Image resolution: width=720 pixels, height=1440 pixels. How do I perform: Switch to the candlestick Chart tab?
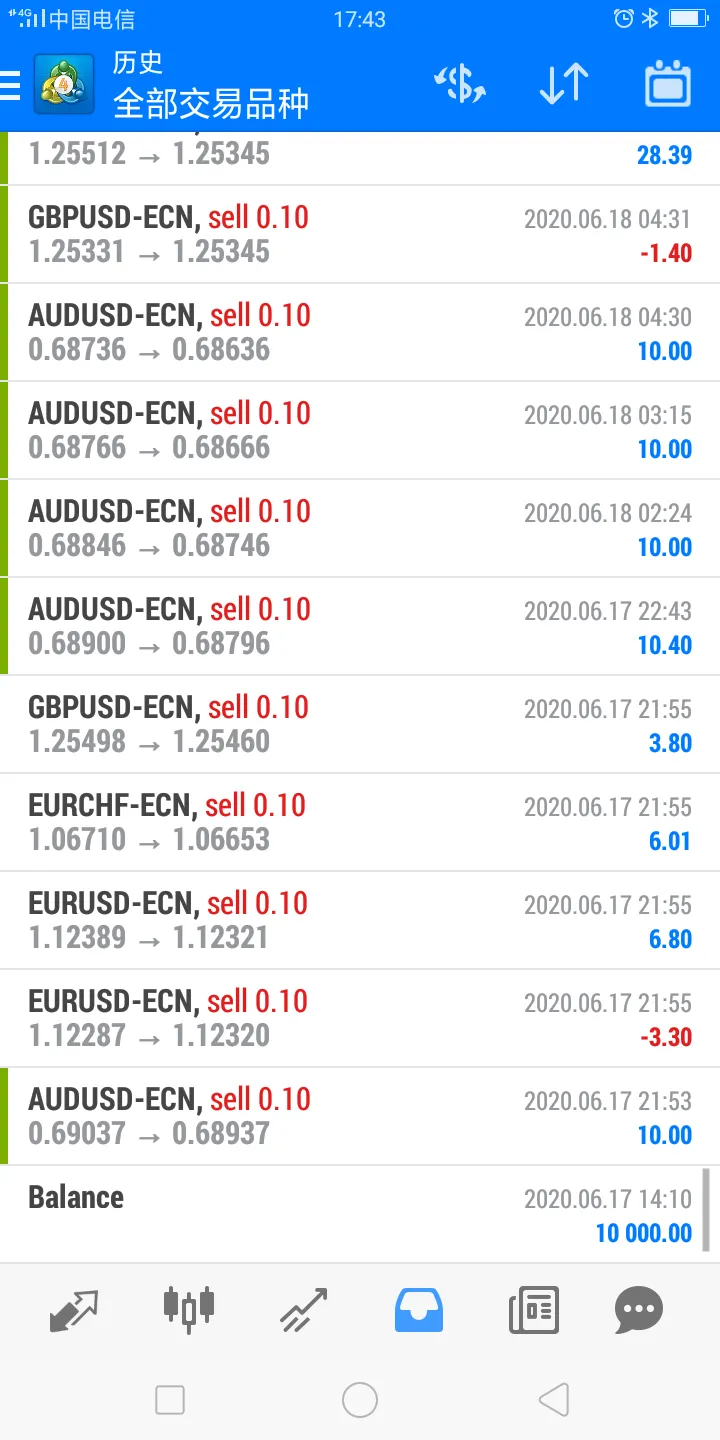[188, 1308]
